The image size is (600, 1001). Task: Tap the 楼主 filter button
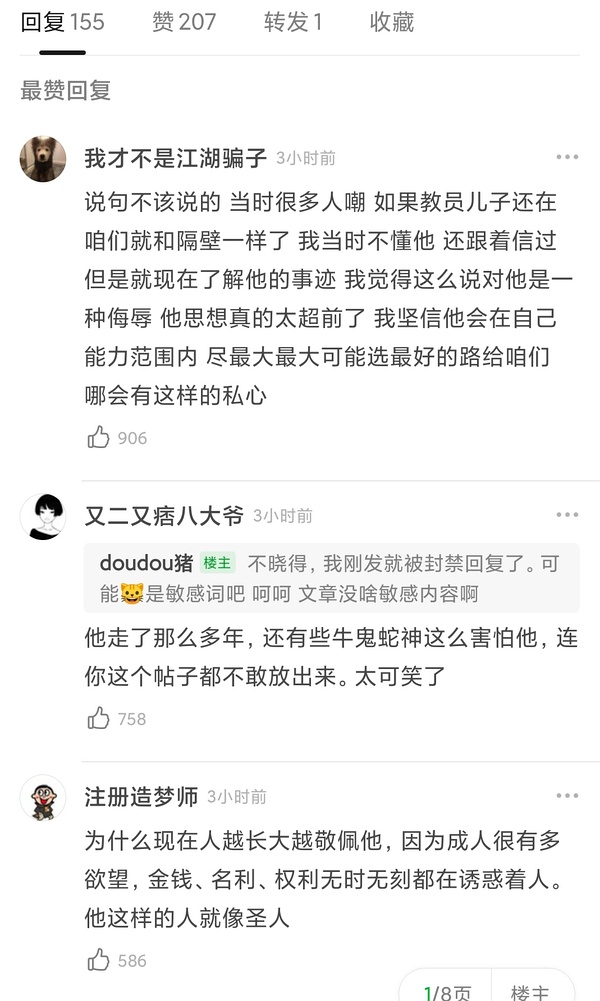click(530, 992)
